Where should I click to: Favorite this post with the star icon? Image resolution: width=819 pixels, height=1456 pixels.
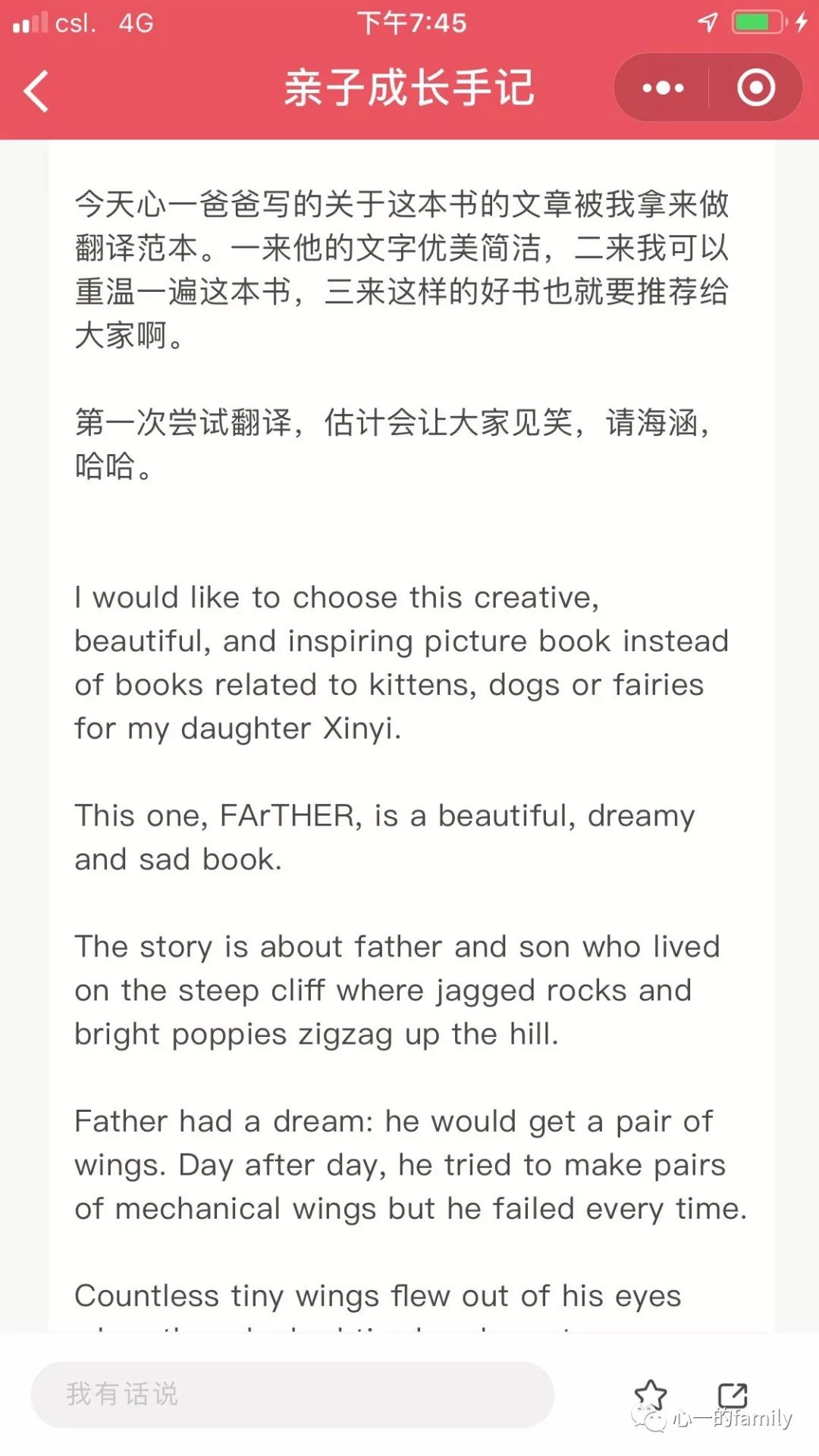650,1395
